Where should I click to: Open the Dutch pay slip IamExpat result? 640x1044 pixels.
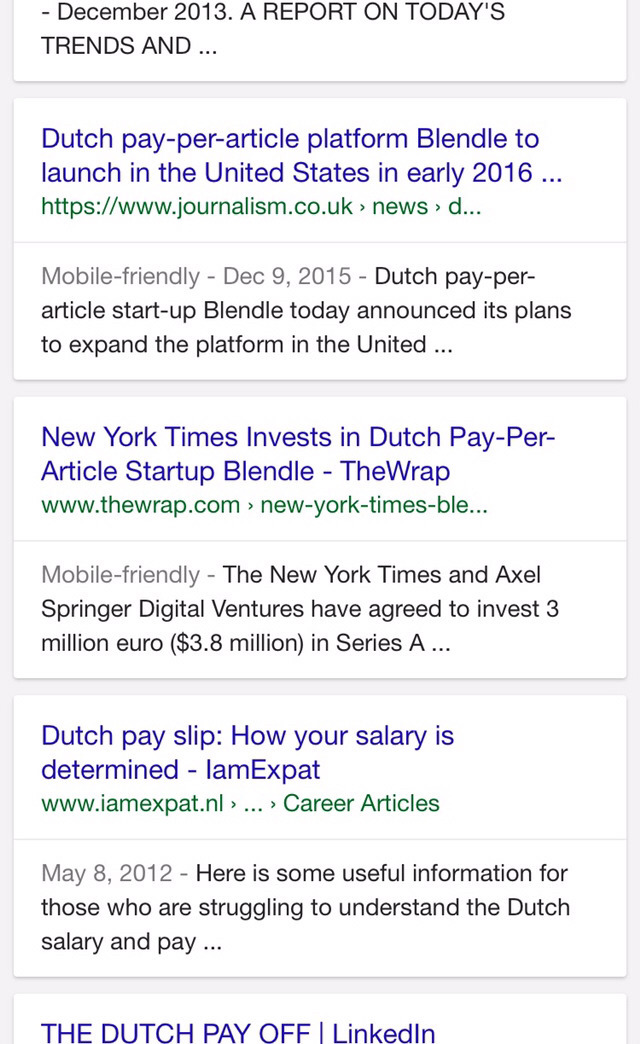point(247,753)
